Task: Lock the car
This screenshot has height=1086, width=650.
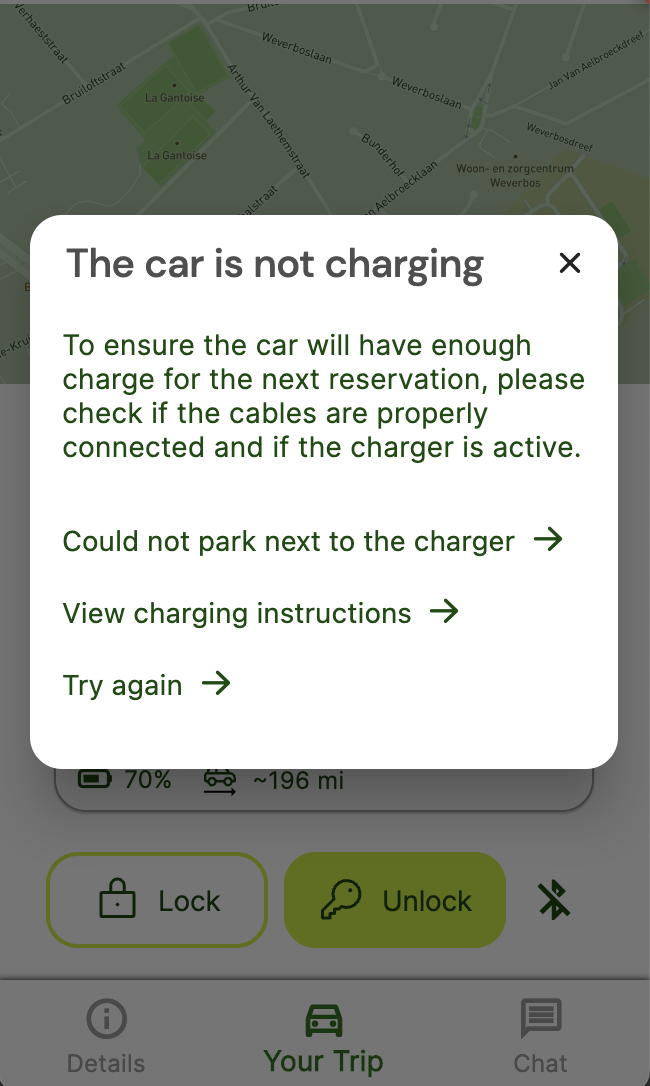Action: pyautogui.click(x=157, y=900)
